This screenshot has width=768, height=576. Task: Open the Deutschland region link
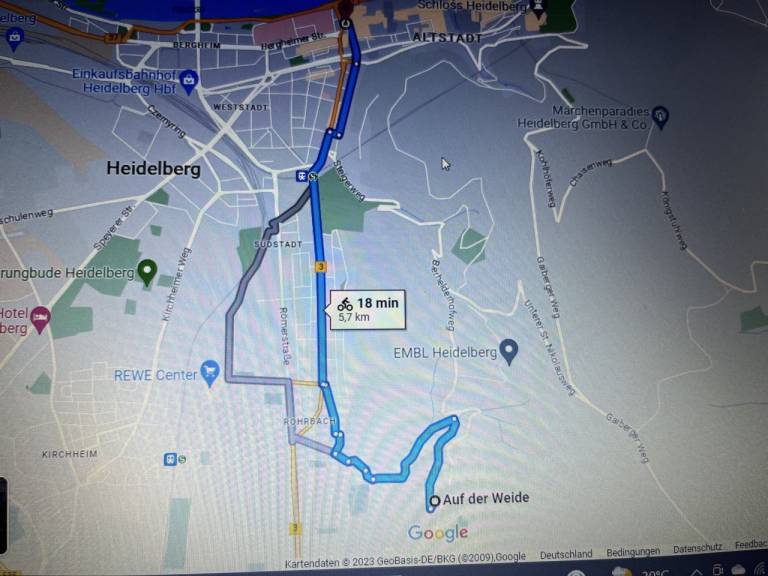566,554
